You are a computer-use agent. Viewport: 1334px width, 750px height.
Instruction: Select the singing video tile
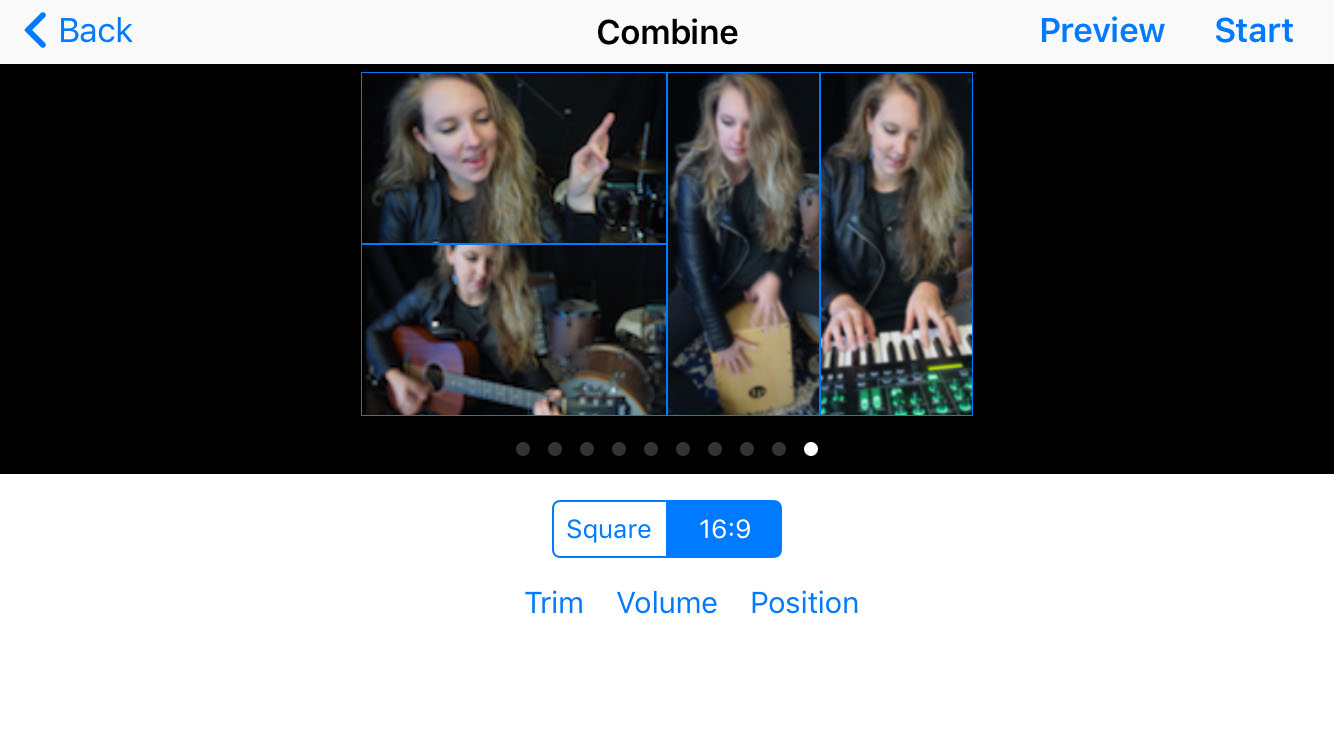(x=514, y=158)
